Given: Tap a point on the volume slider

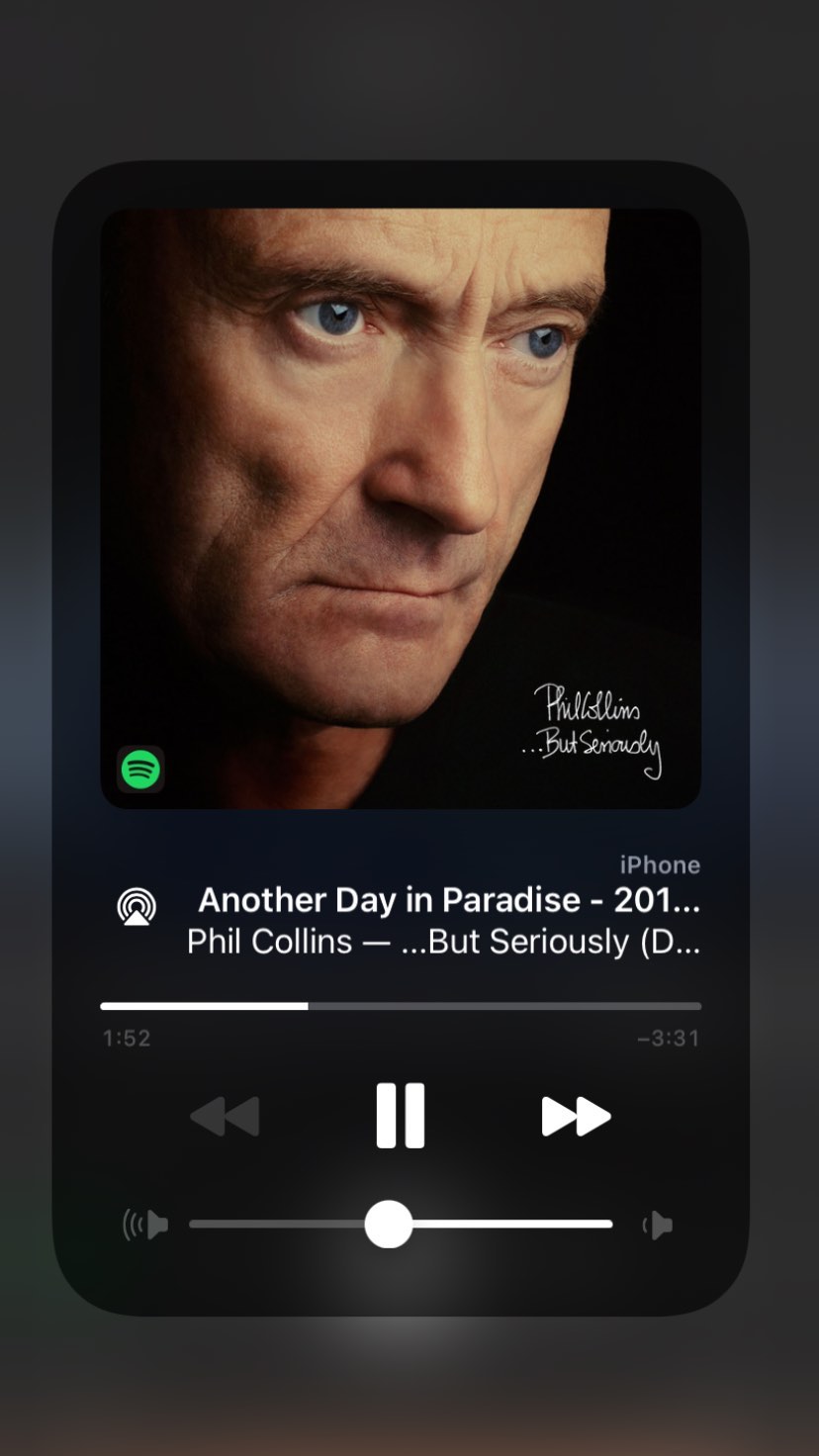Looking at the screenshot, I should point(495,1225).
